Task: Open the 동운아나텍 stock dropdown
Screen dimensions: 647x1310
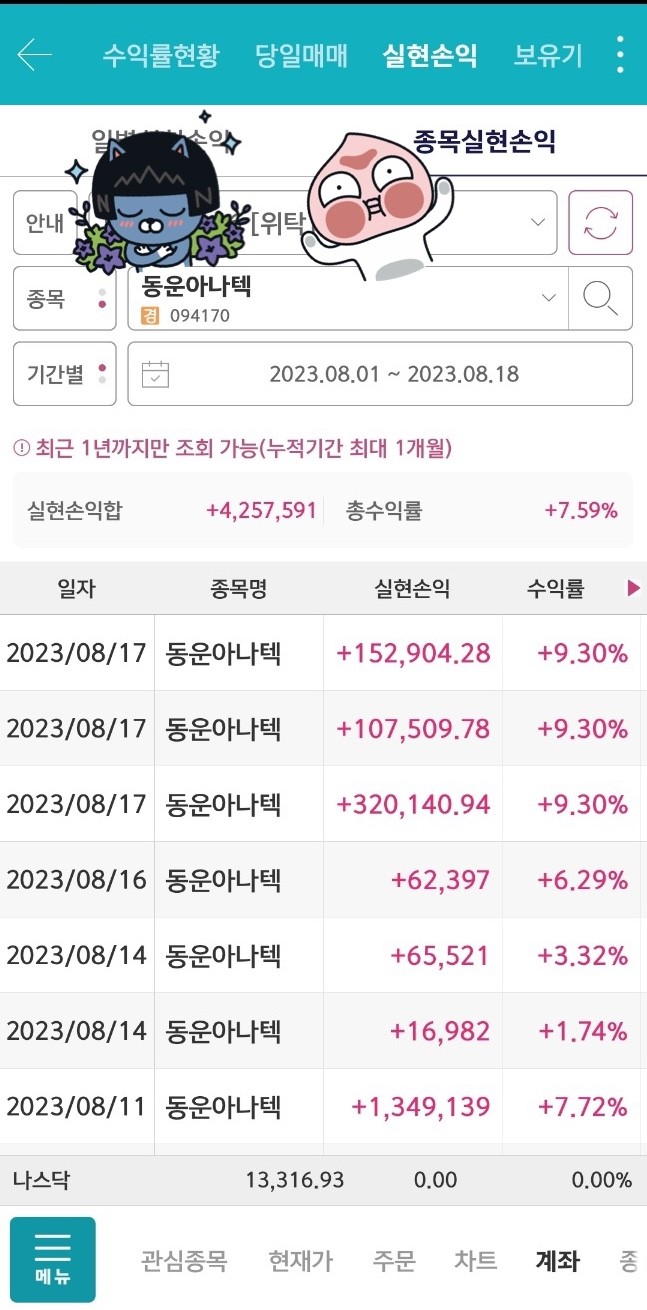Action: tap(348, 298)
